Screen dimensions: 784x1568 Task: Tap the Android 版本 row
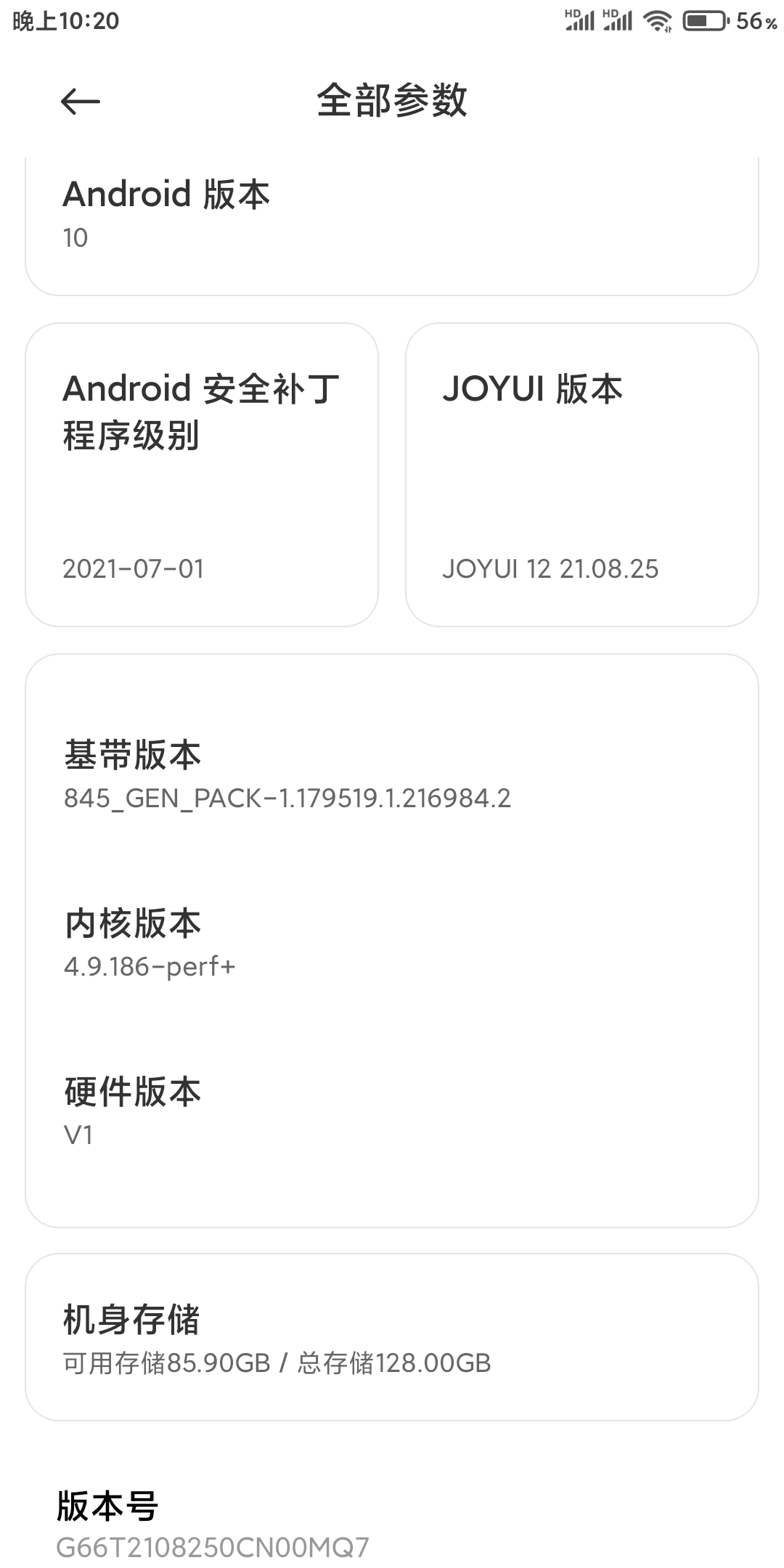392,225
